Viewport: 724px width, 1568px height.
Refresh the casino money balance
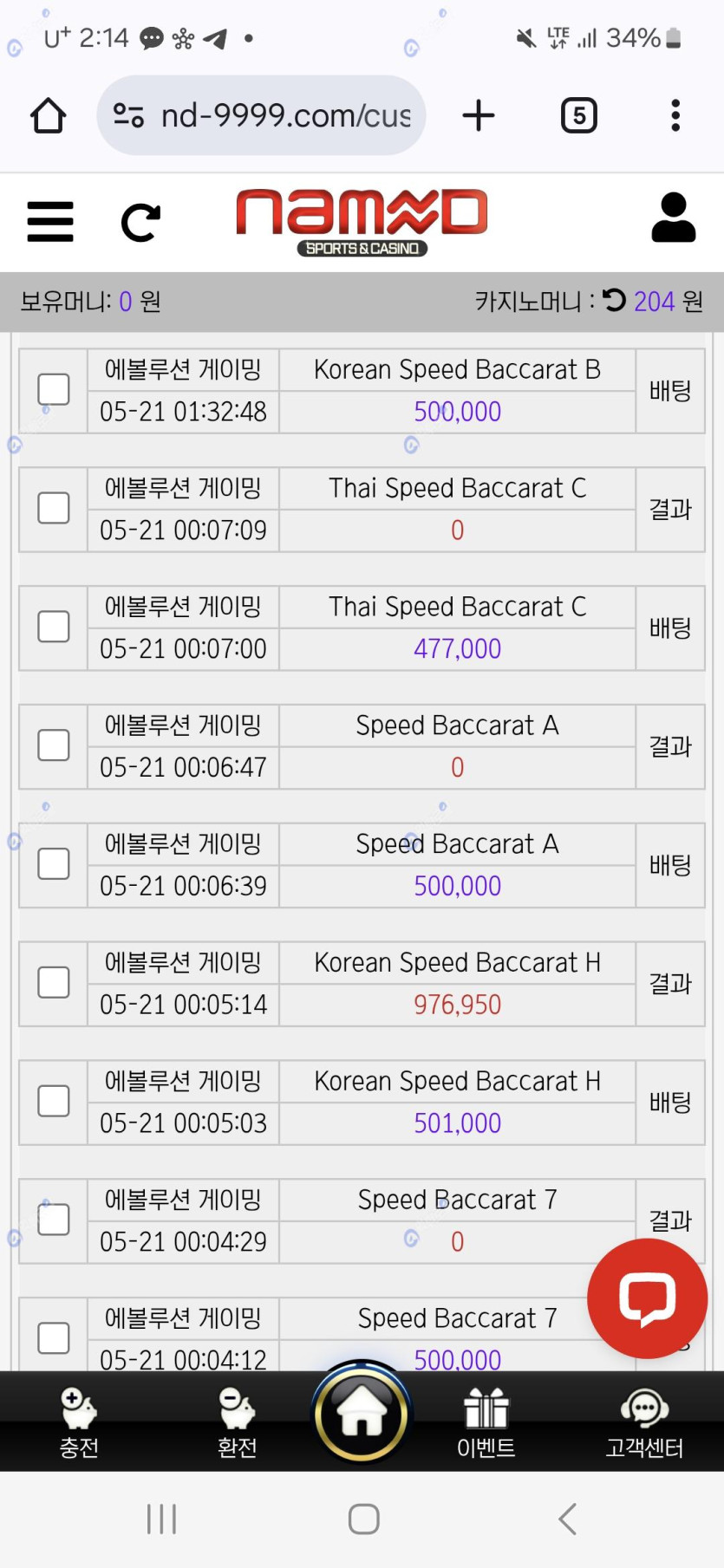point(614,301)
